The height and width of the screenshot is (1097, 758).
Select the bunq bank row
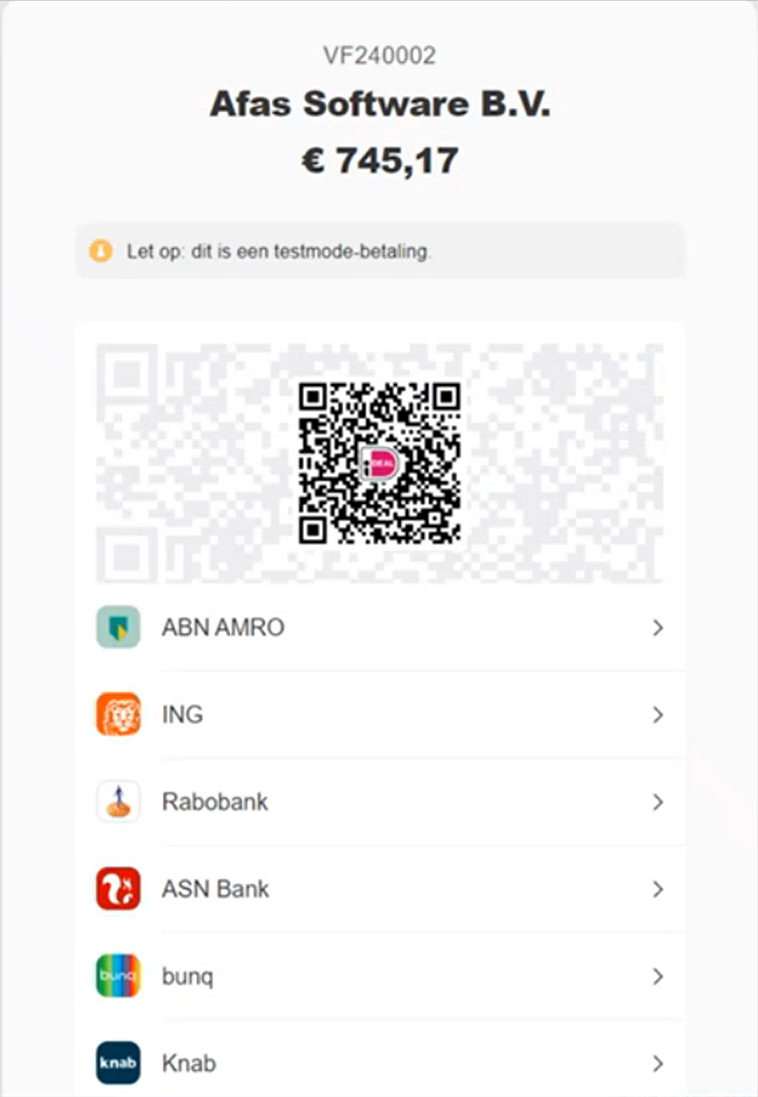pos(379,976)
